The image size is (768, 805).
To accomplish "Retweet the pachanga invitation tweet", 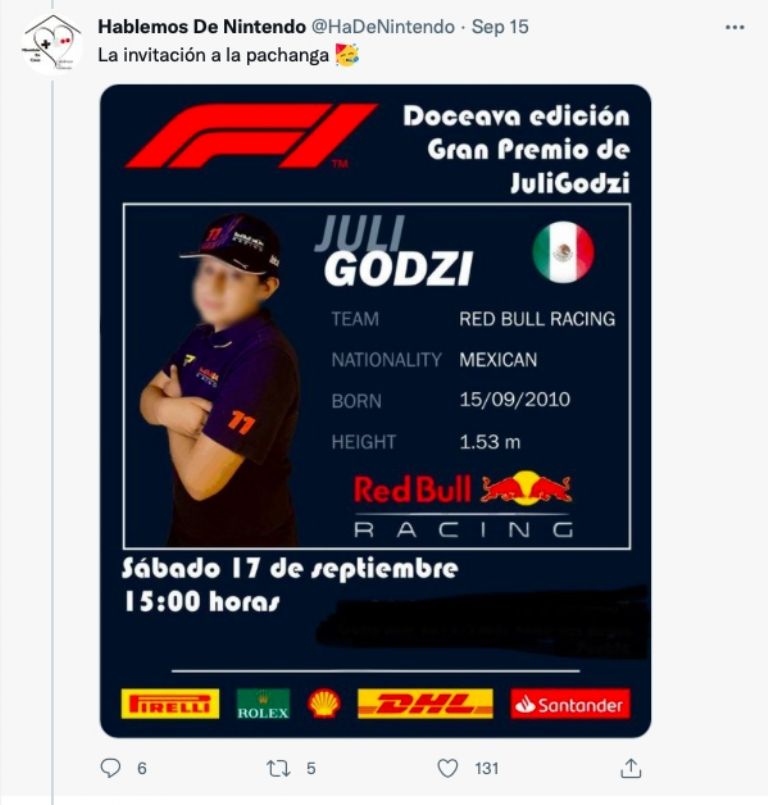I will point(278,768).
